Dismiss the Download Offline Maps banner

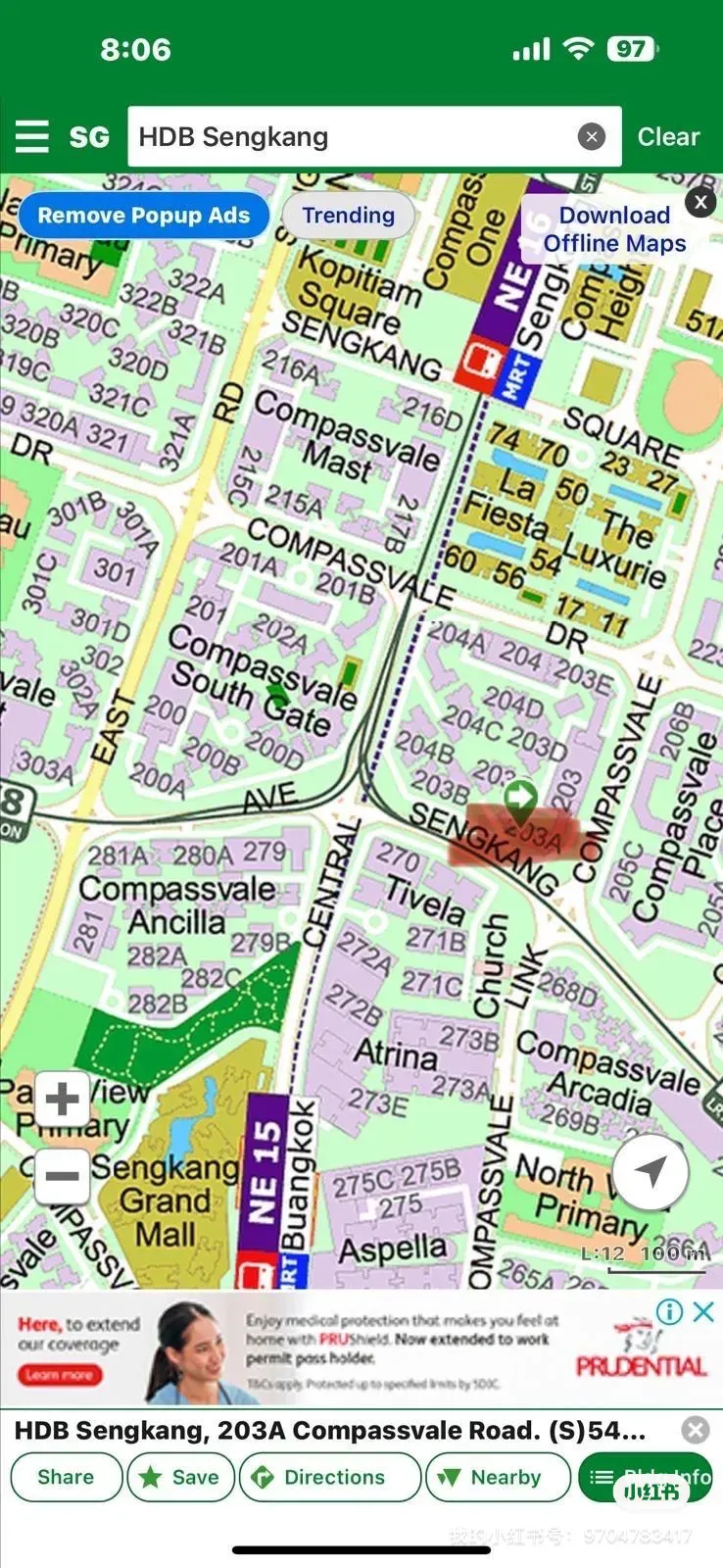click(x=699, y=202)
